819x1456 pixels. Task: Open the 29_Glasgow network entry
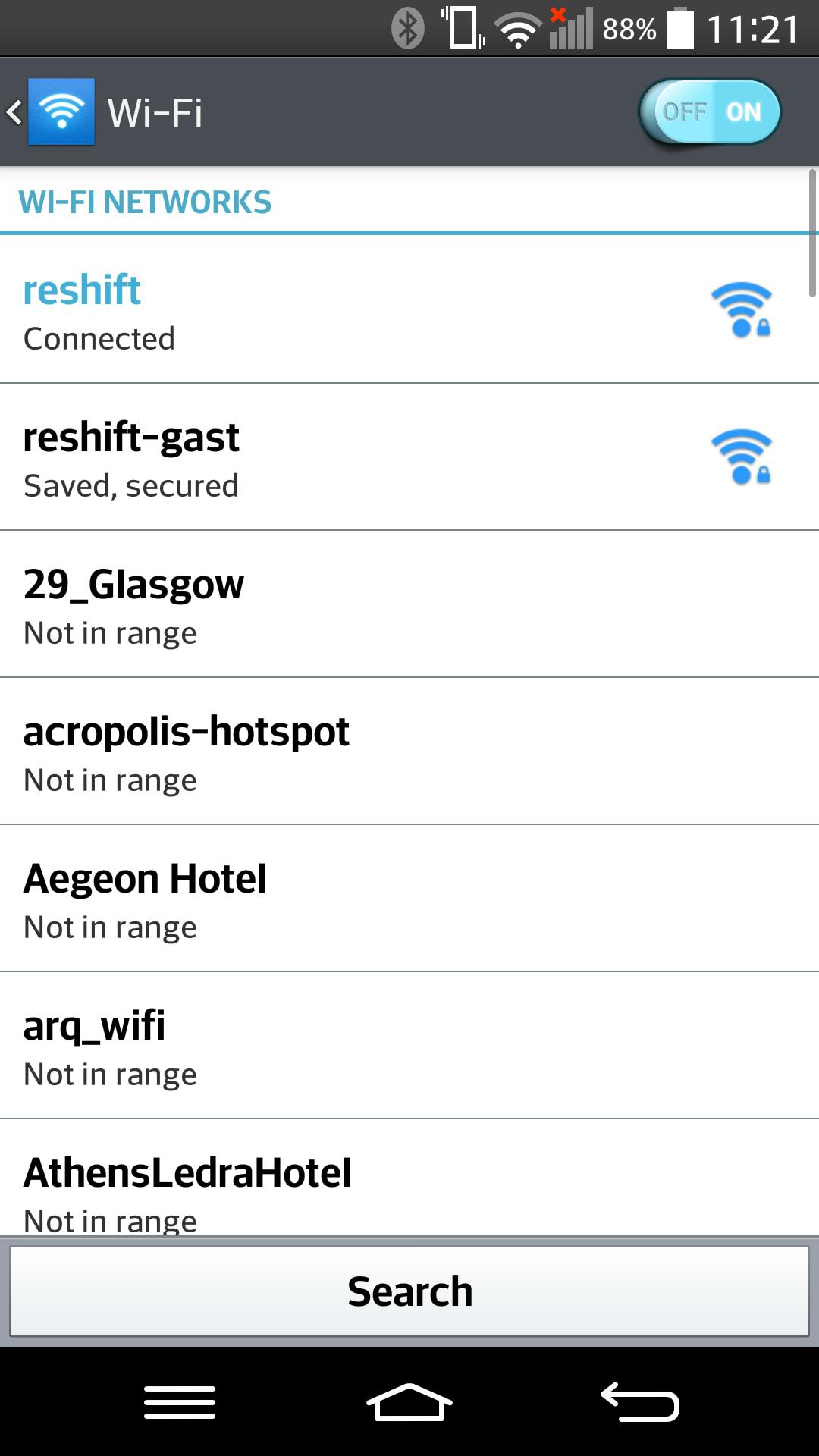(x=409, y=604)
